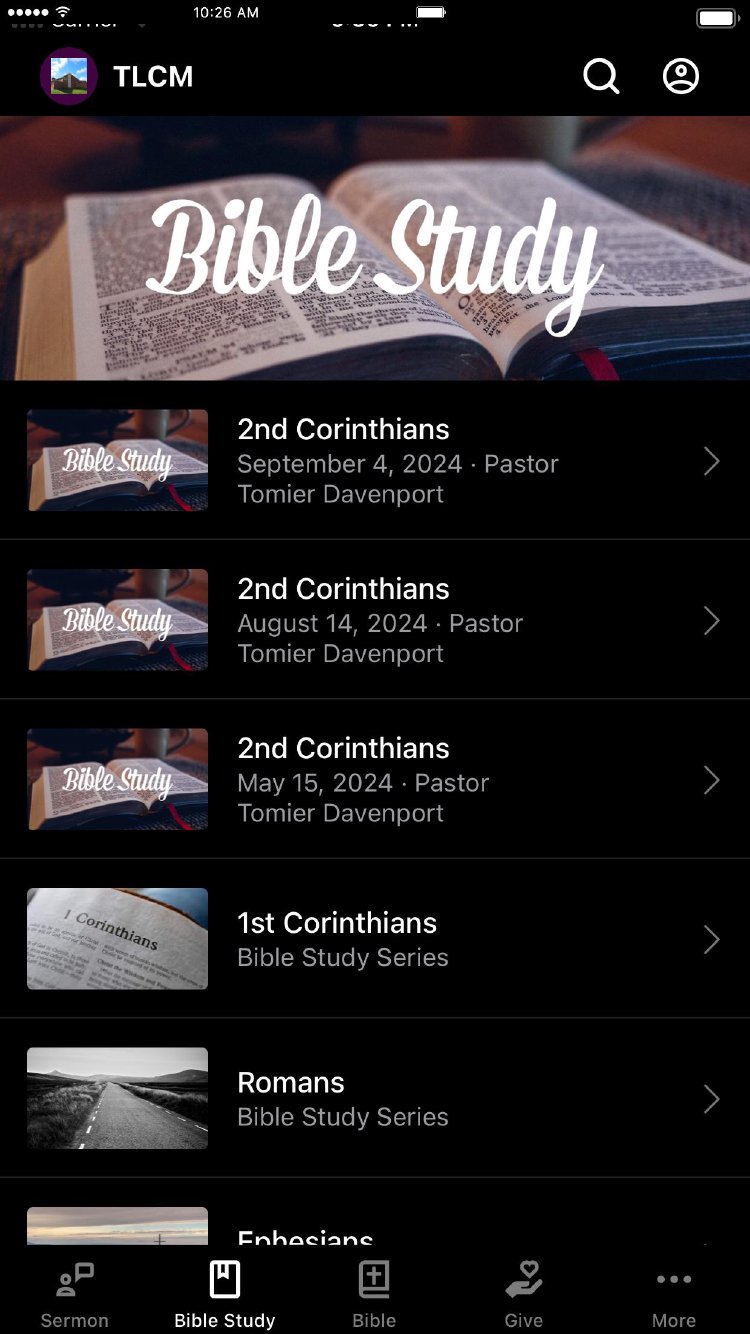The height and width of the screenshot is (1334, 750).
Task: Switch to the Give tab
Action: pyautogui.click(x=524, y=1295)
